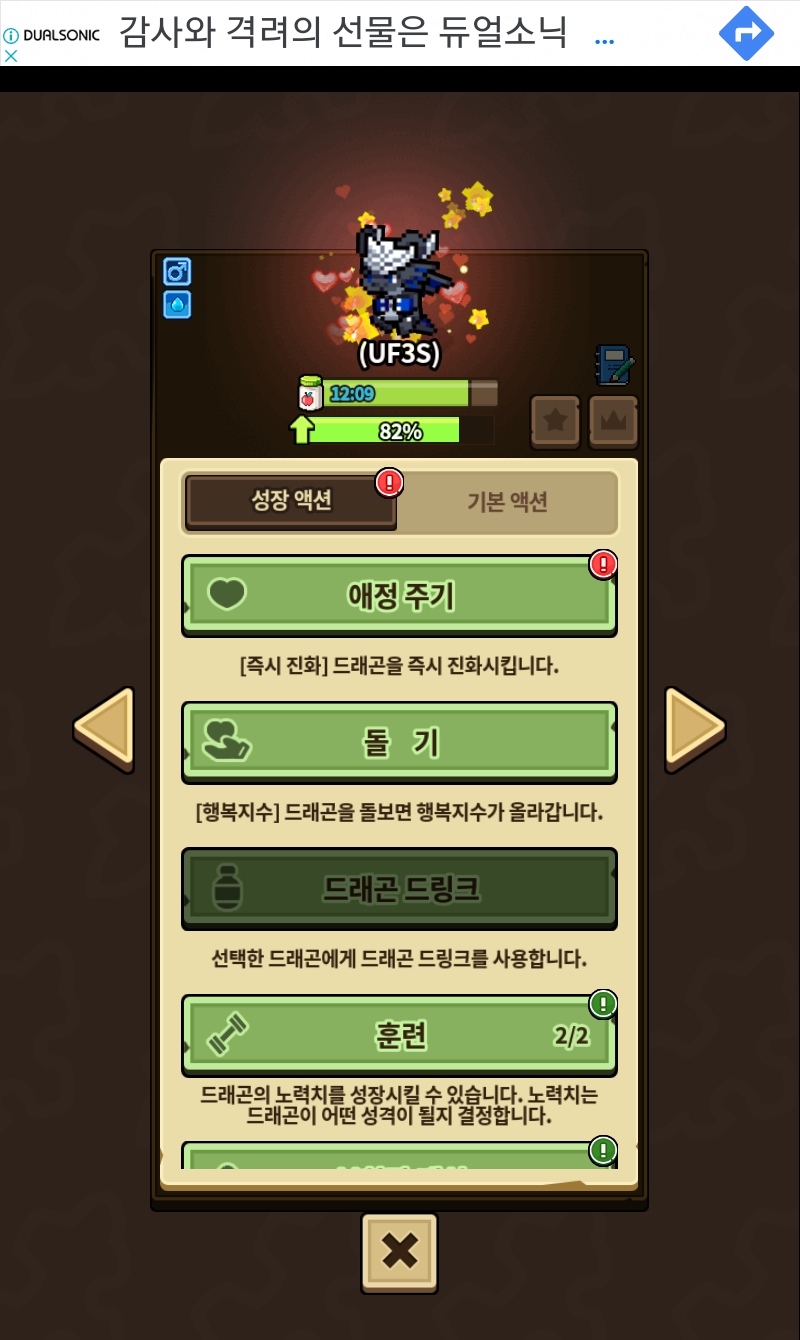Use the 드래곤 드링크 button

coord(399,889)
